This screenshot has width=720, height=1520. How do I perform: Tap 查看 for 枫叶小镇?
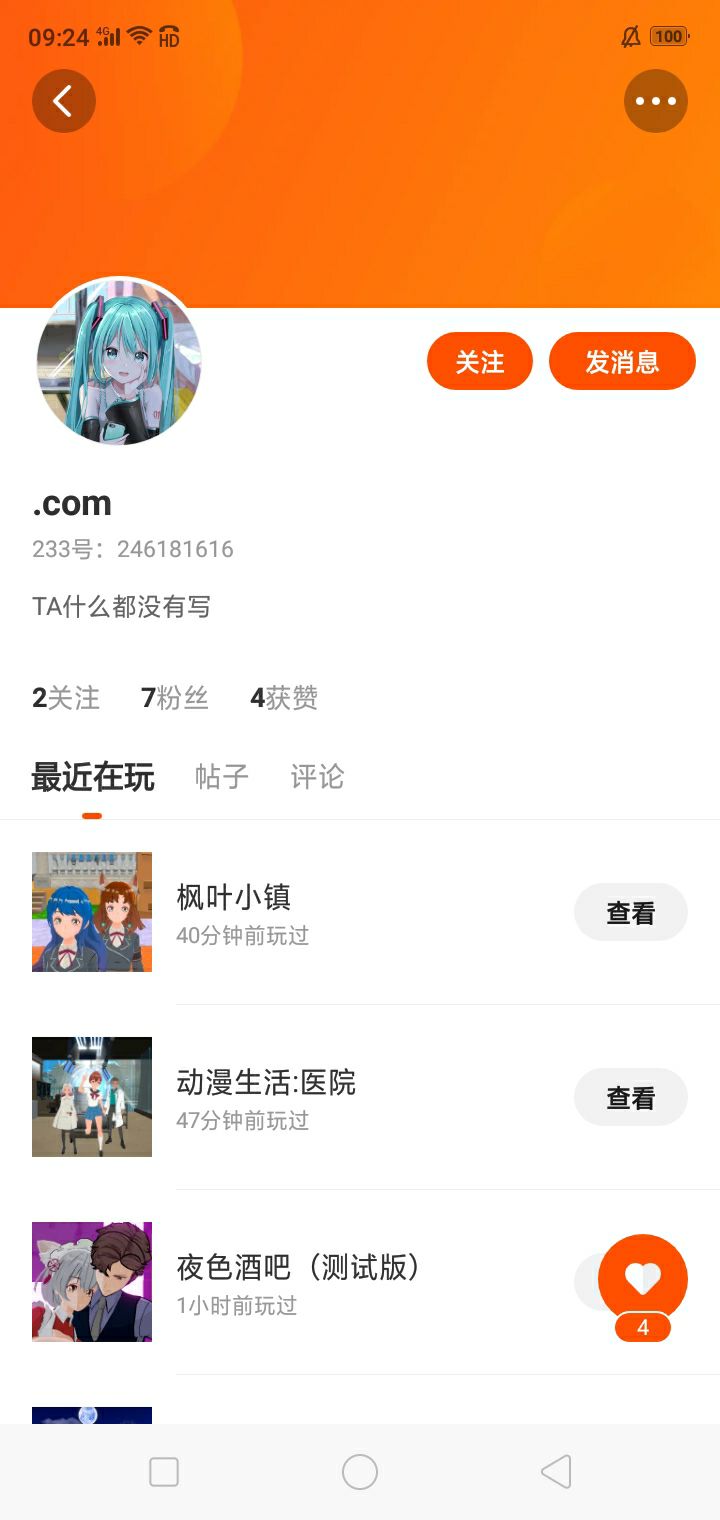[x=630, y=912]
